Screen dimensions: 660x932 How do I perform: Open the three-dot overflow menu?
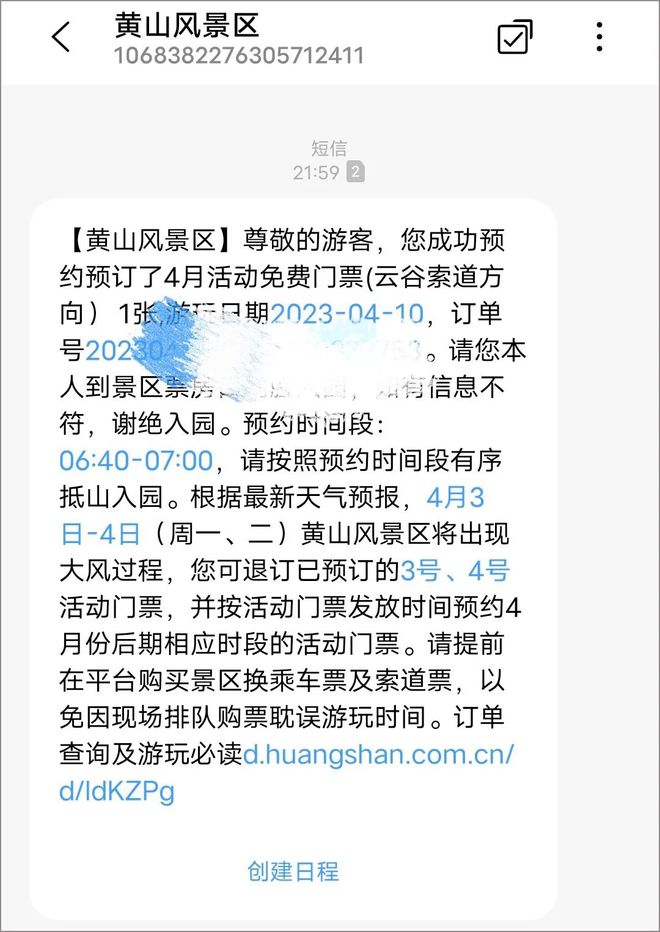coord(598,38)
